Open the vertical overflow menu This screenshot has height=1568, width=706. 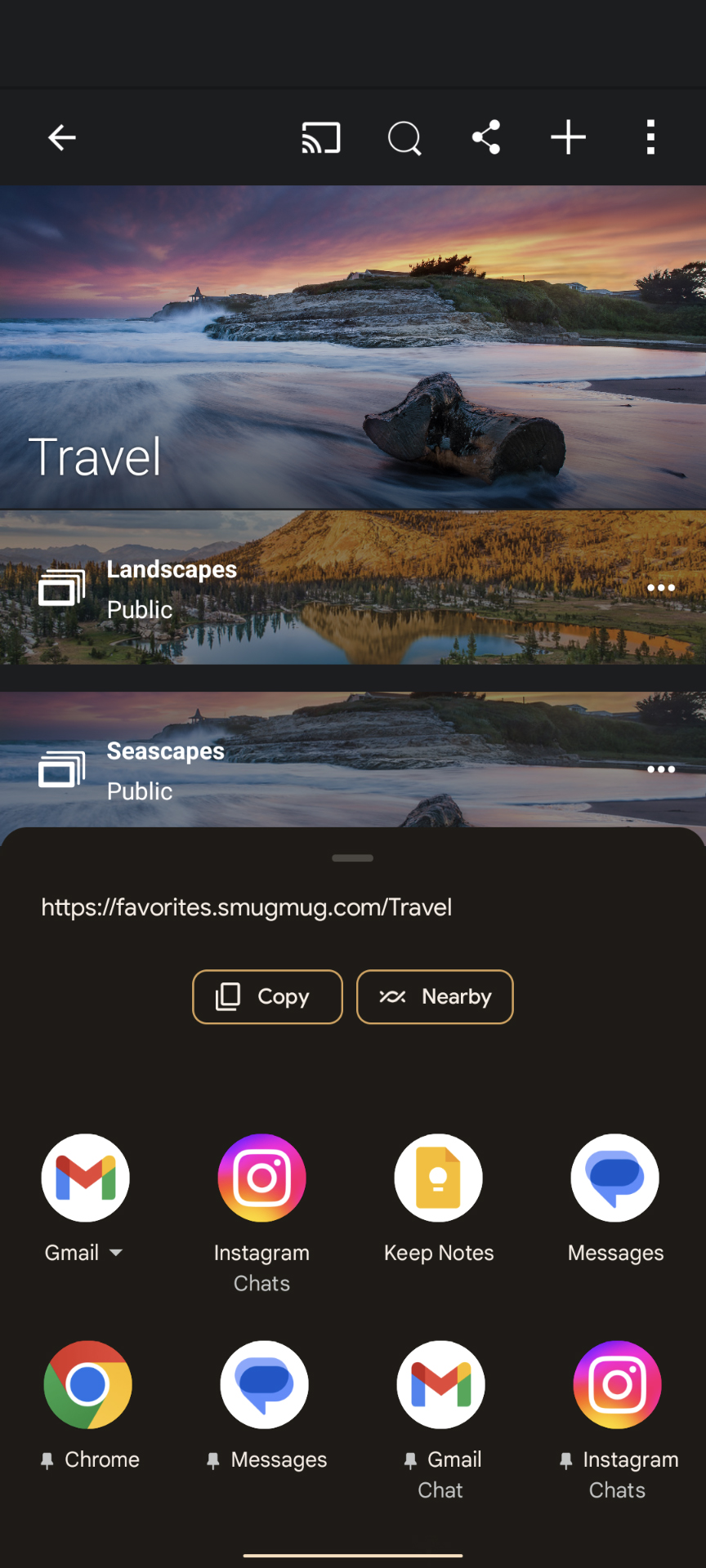point(650,137)
